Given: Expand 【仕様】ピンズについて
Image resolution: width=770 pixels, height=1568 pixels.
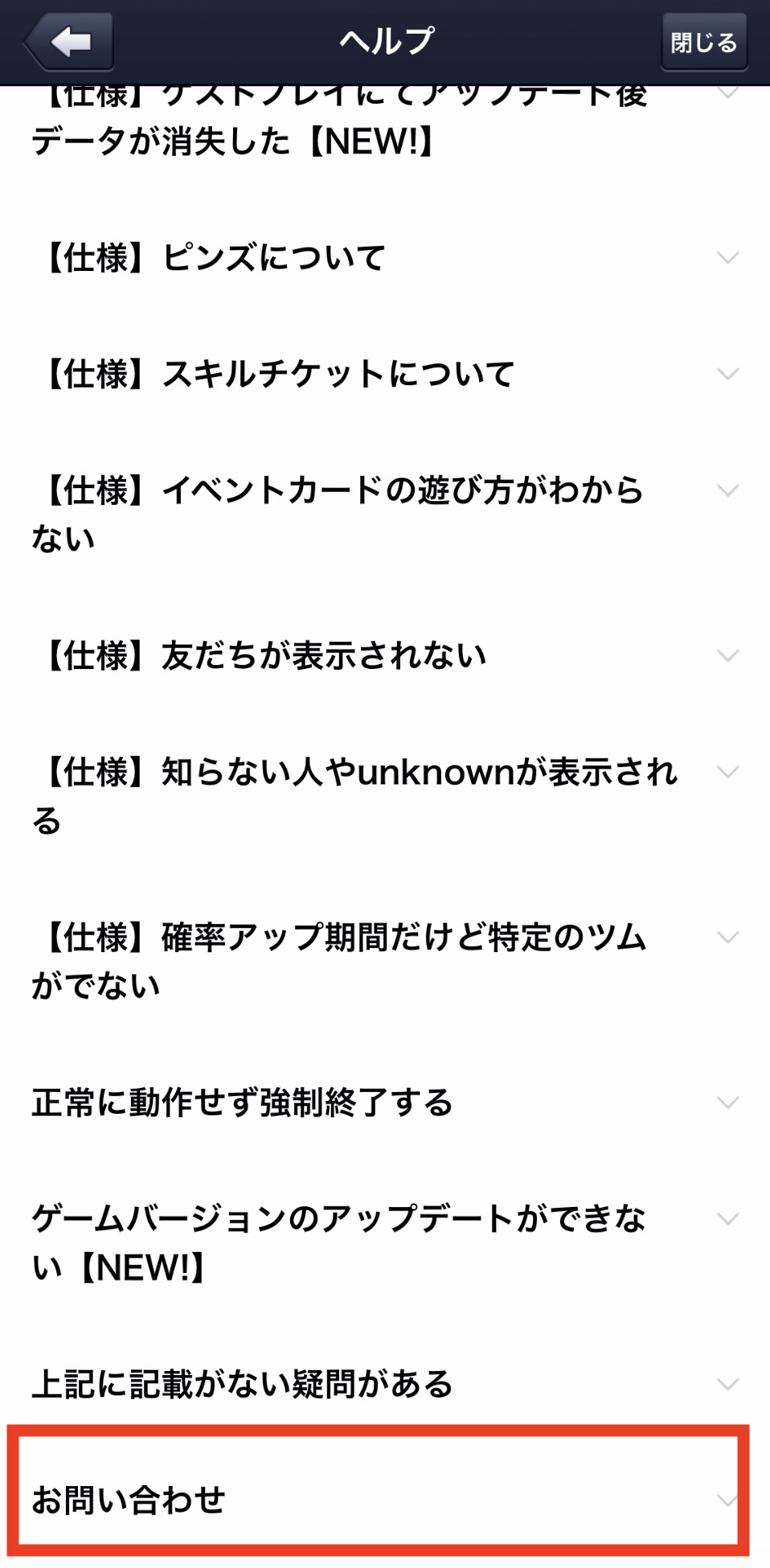Looking at the screenshot, I should pyautogui.click(x=384, y=258).
